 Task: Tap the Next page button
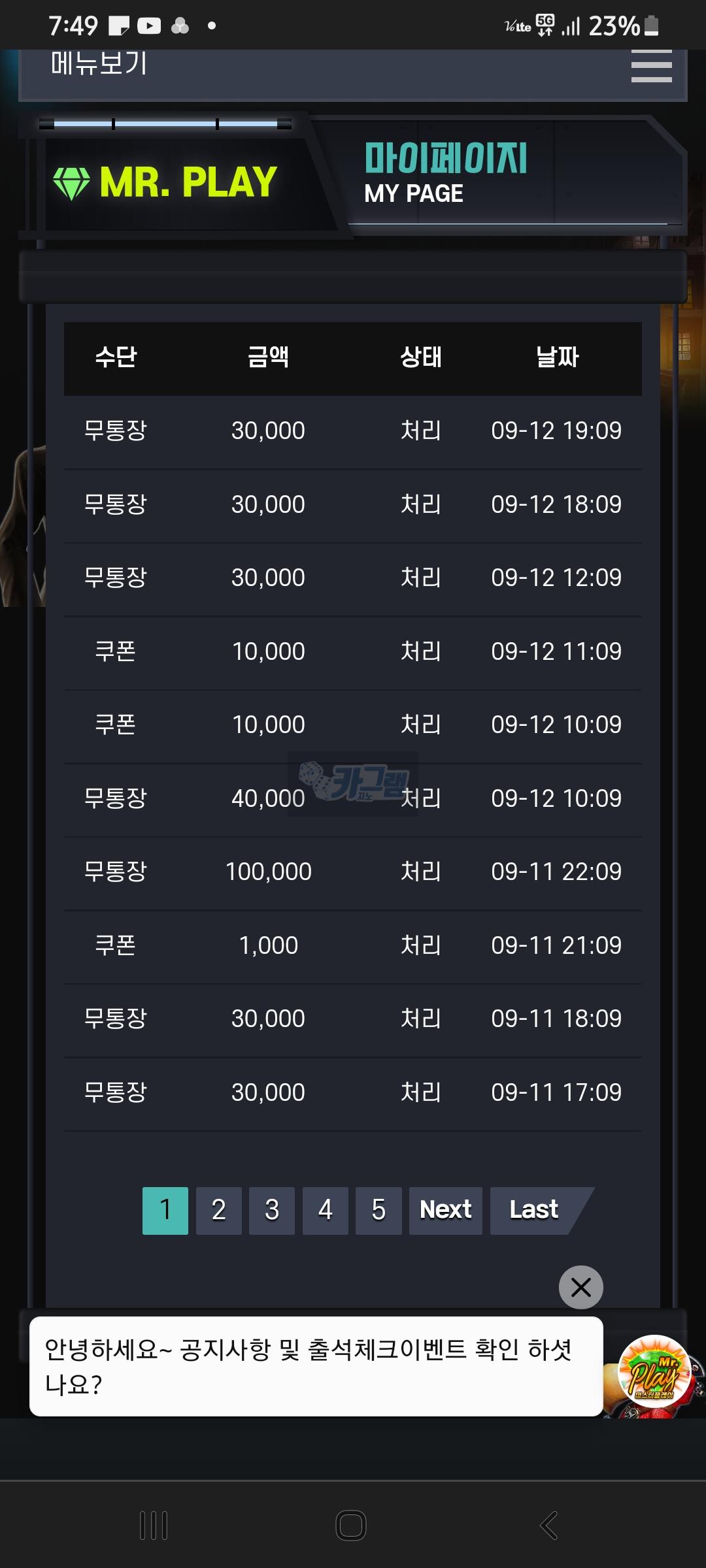445,1210
